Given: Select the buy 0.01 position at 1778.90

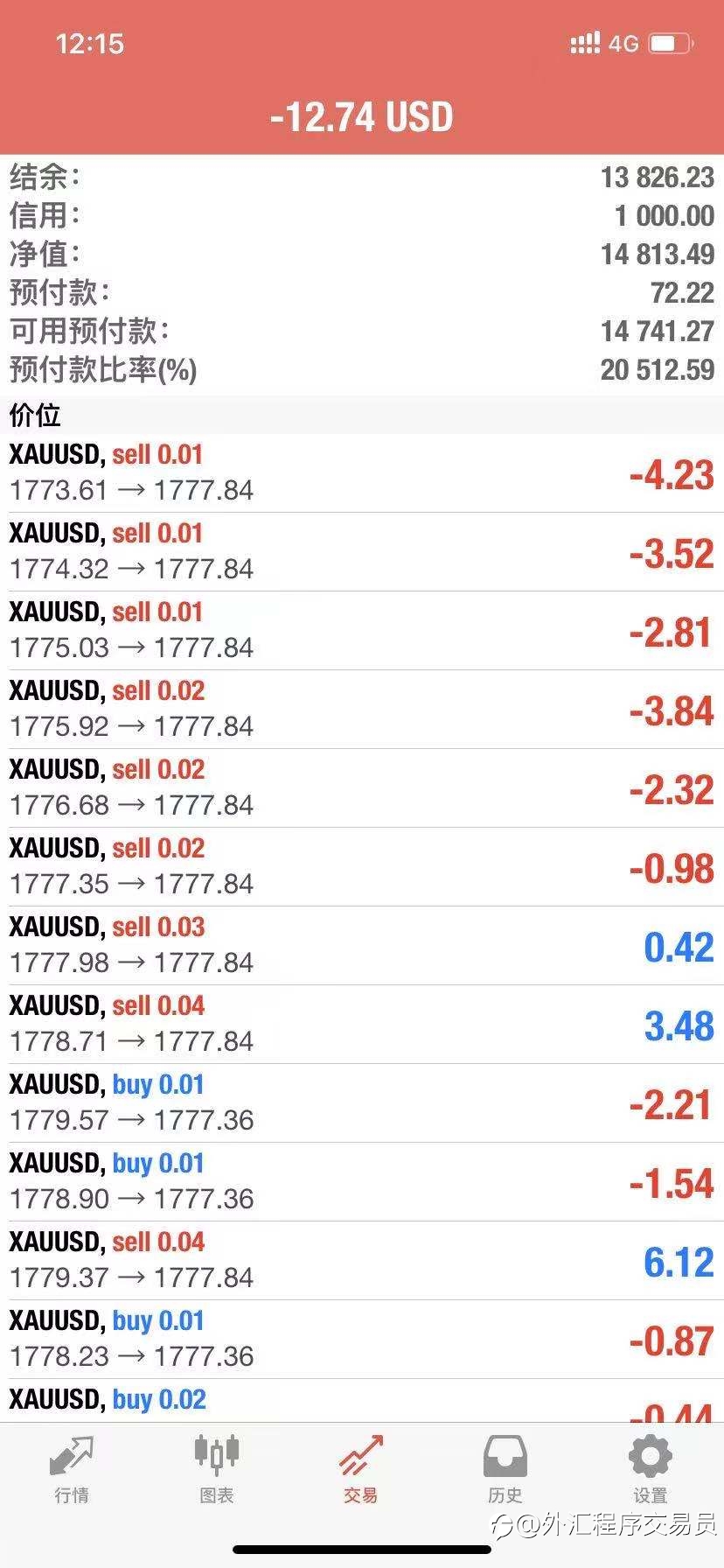Looking at the screenshot, I should pyautogui.click(x=362, y=1182).
